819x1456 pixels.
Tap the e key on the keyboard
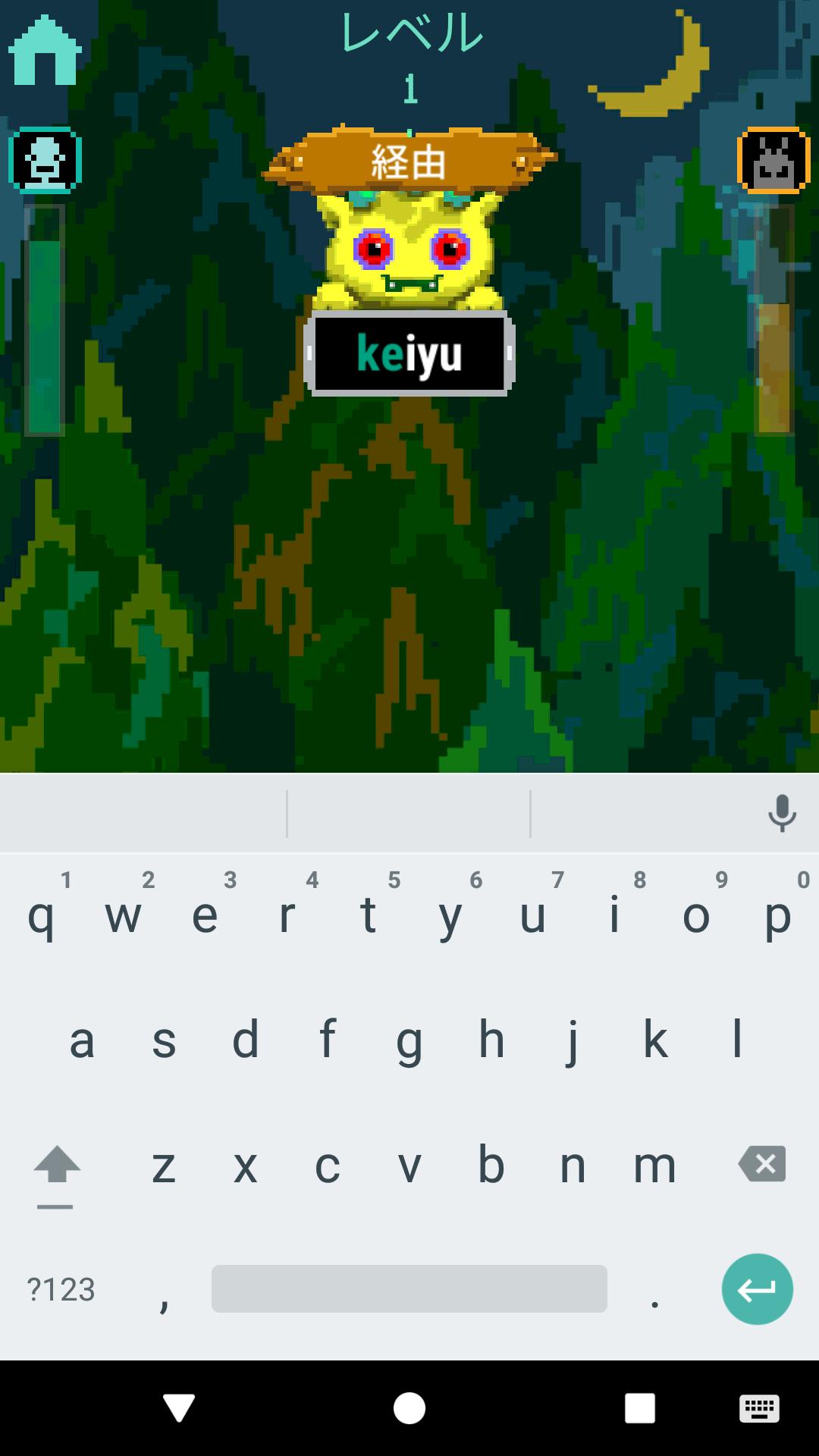pyautogui.click(x=205, y=915)
